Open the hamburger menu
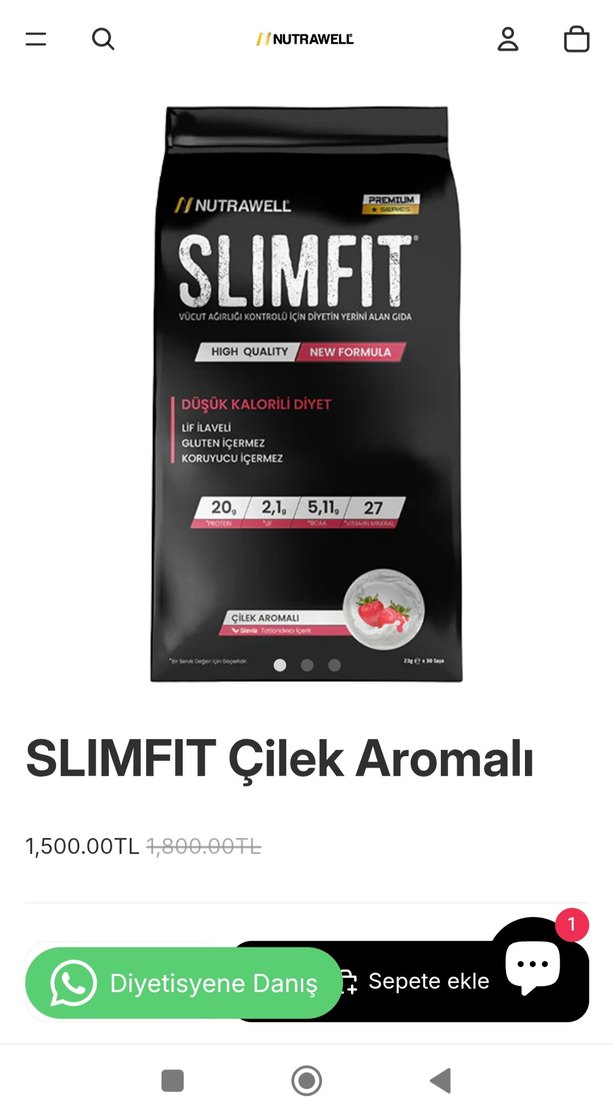Screen dimensions: 614x1117 tap(36, 39)
